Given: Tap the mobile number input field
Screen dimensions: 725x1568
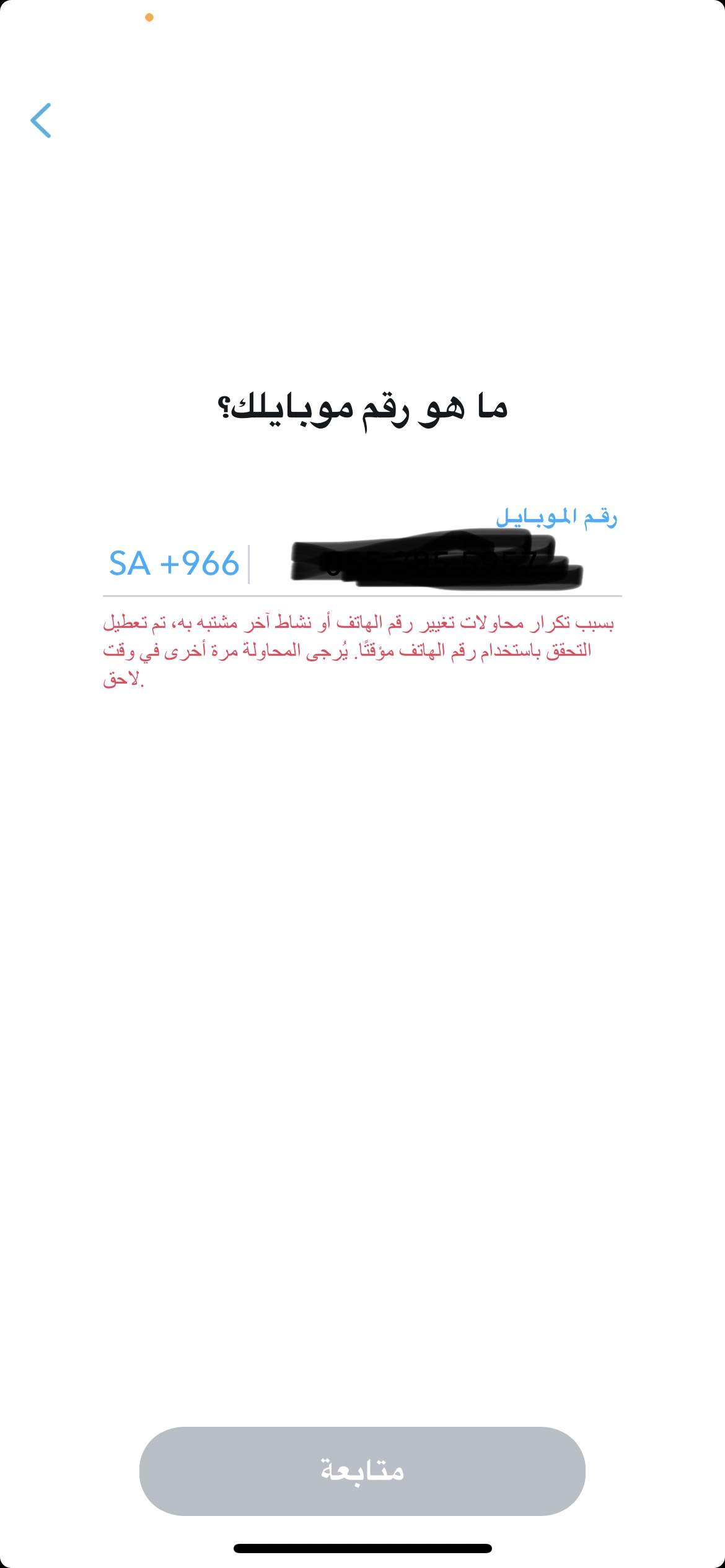Looking at the screenshot, I should pyautogui.click(x=436, y=564).
